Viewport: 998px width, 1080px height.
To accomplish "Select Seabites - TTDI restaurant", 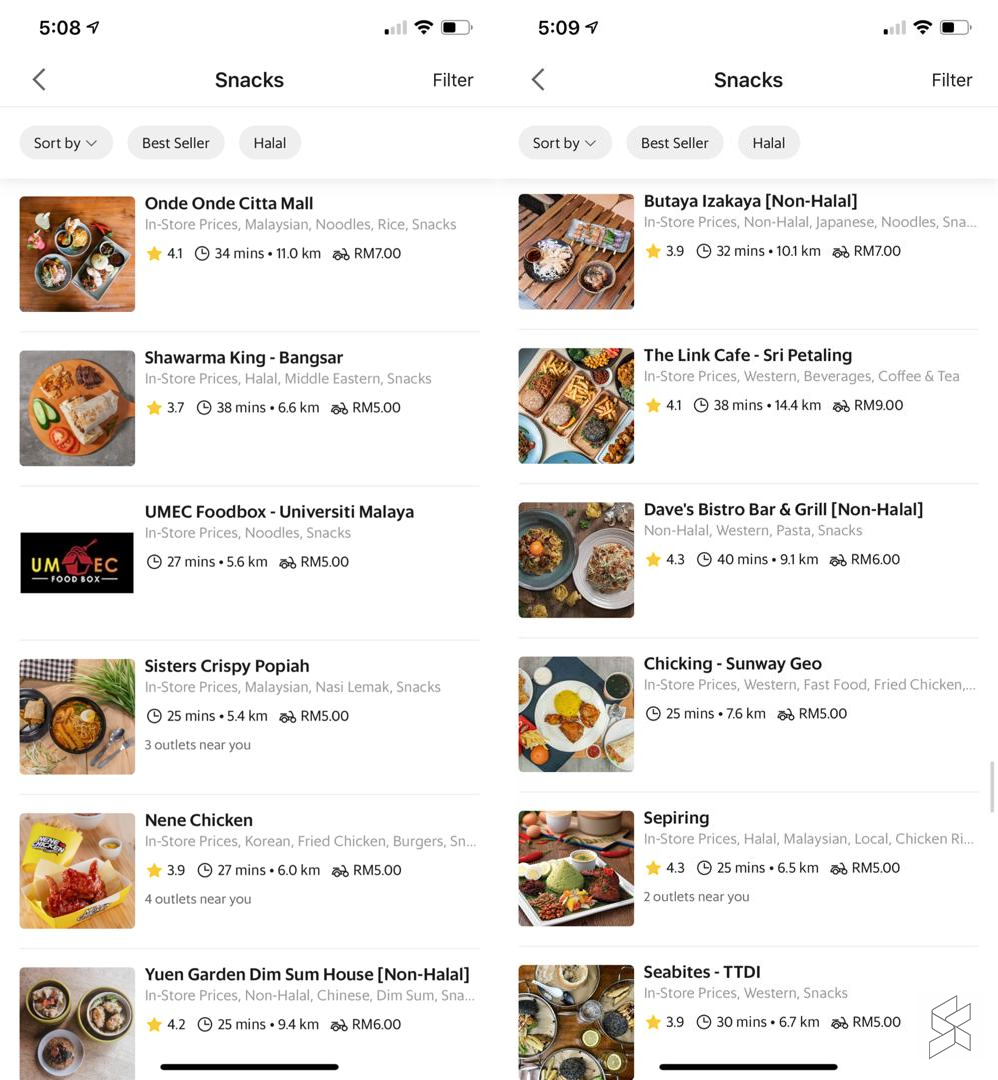I will pyautogui.click(x=702, y=972).
